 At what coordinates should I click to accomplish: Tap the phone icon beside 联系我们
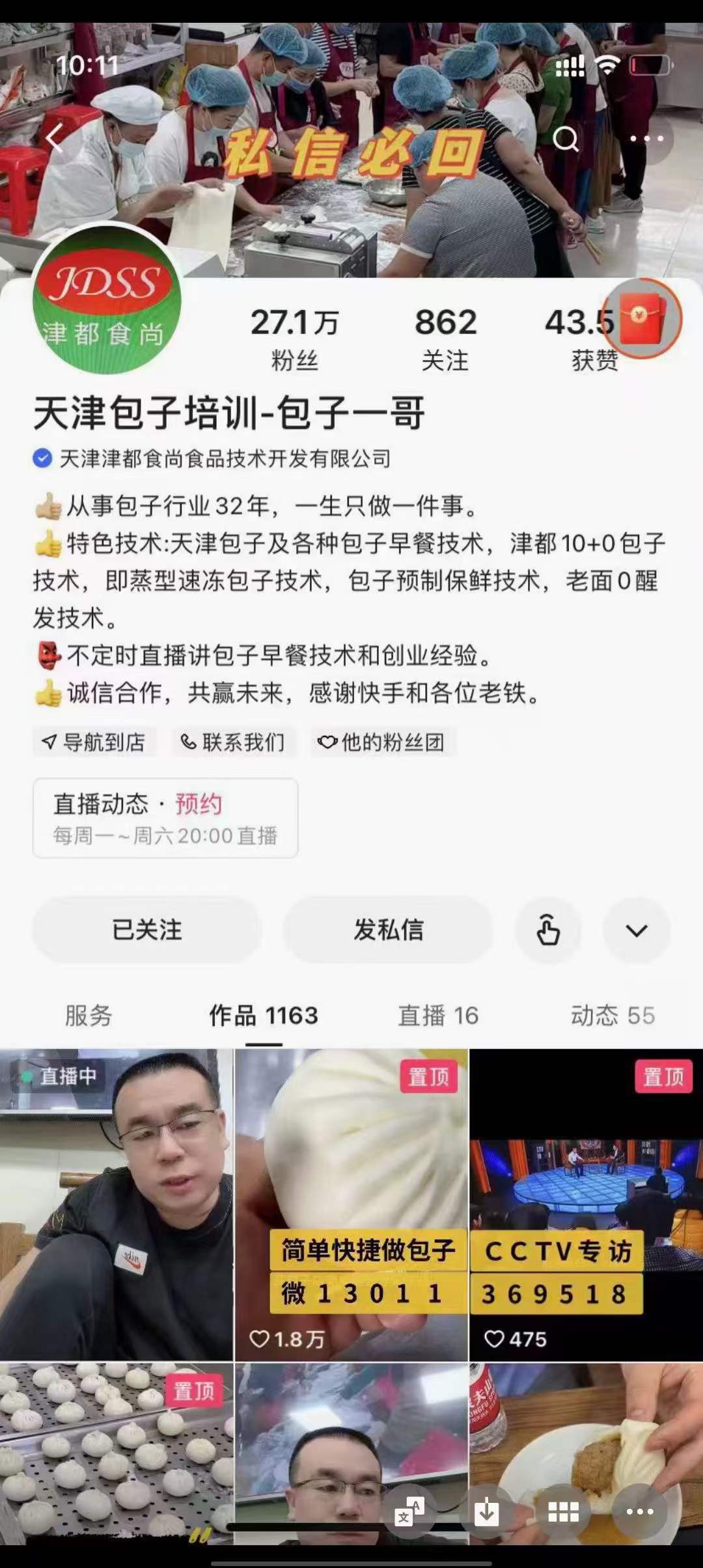click(187, 742)
